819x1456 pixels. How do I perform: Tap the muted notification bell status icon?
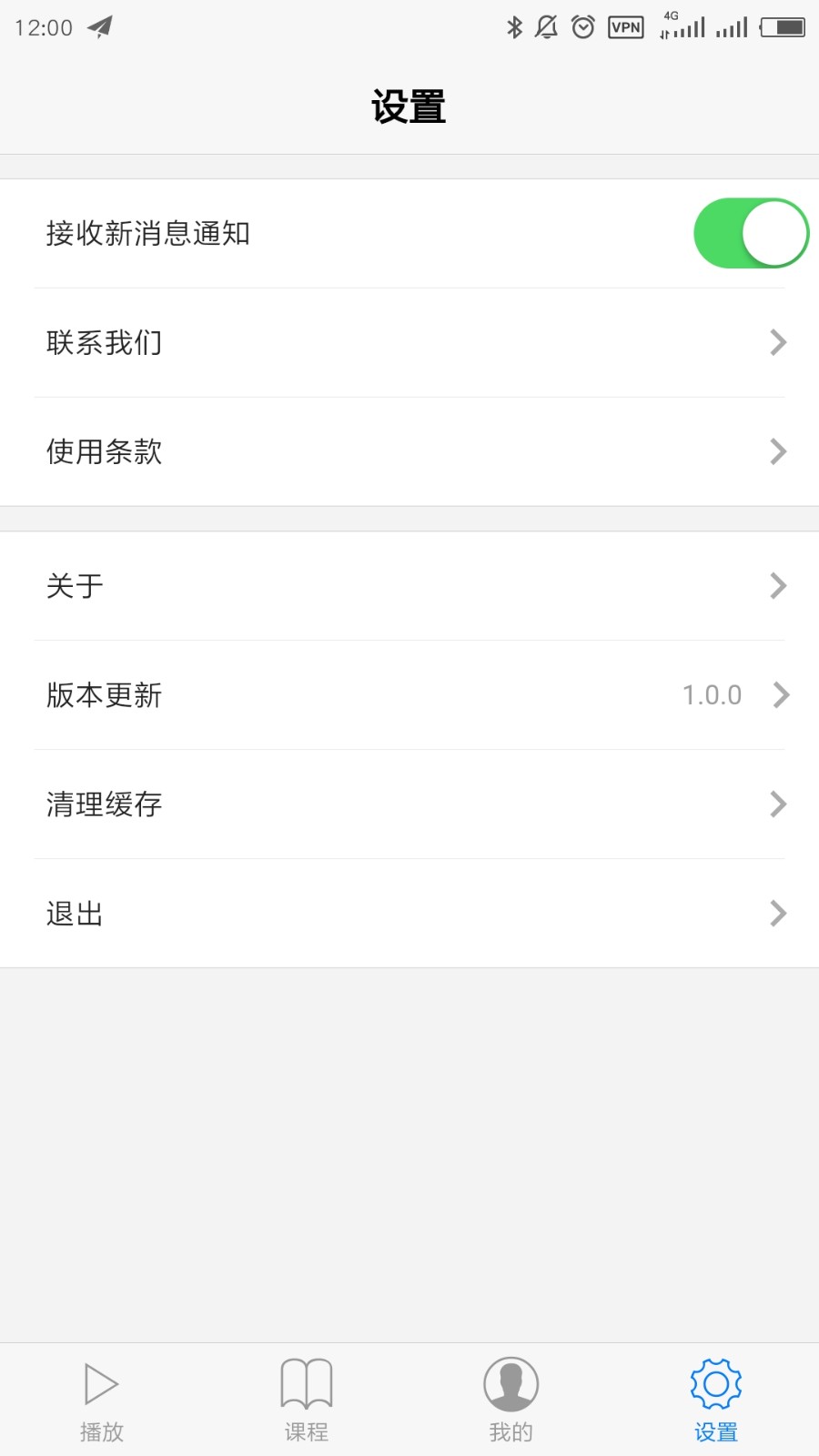pos(547,27)
